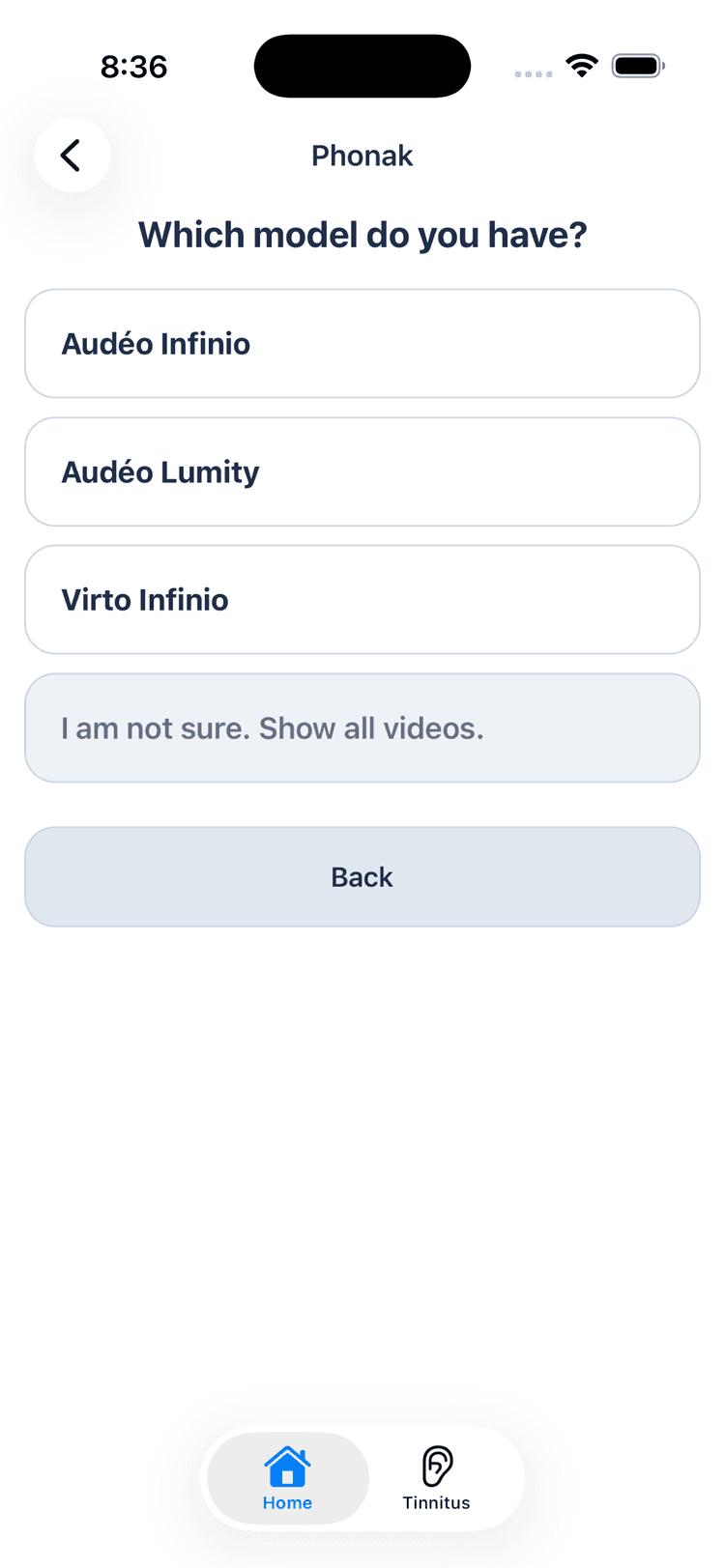This screenshot has width=725, height=1568.
Task: Tap the back arrow at top left
Action: click(72, 155)
